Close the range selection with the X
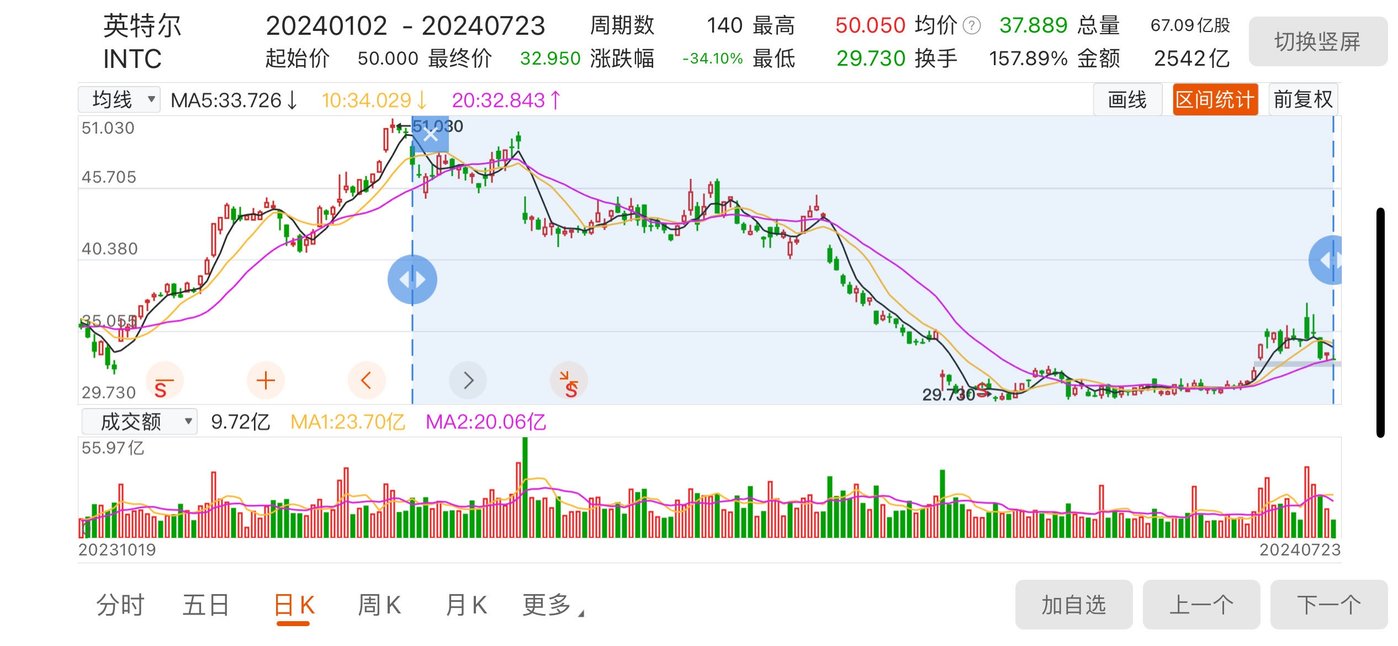Screen dimensions: 1398x646 click(430, 135)
